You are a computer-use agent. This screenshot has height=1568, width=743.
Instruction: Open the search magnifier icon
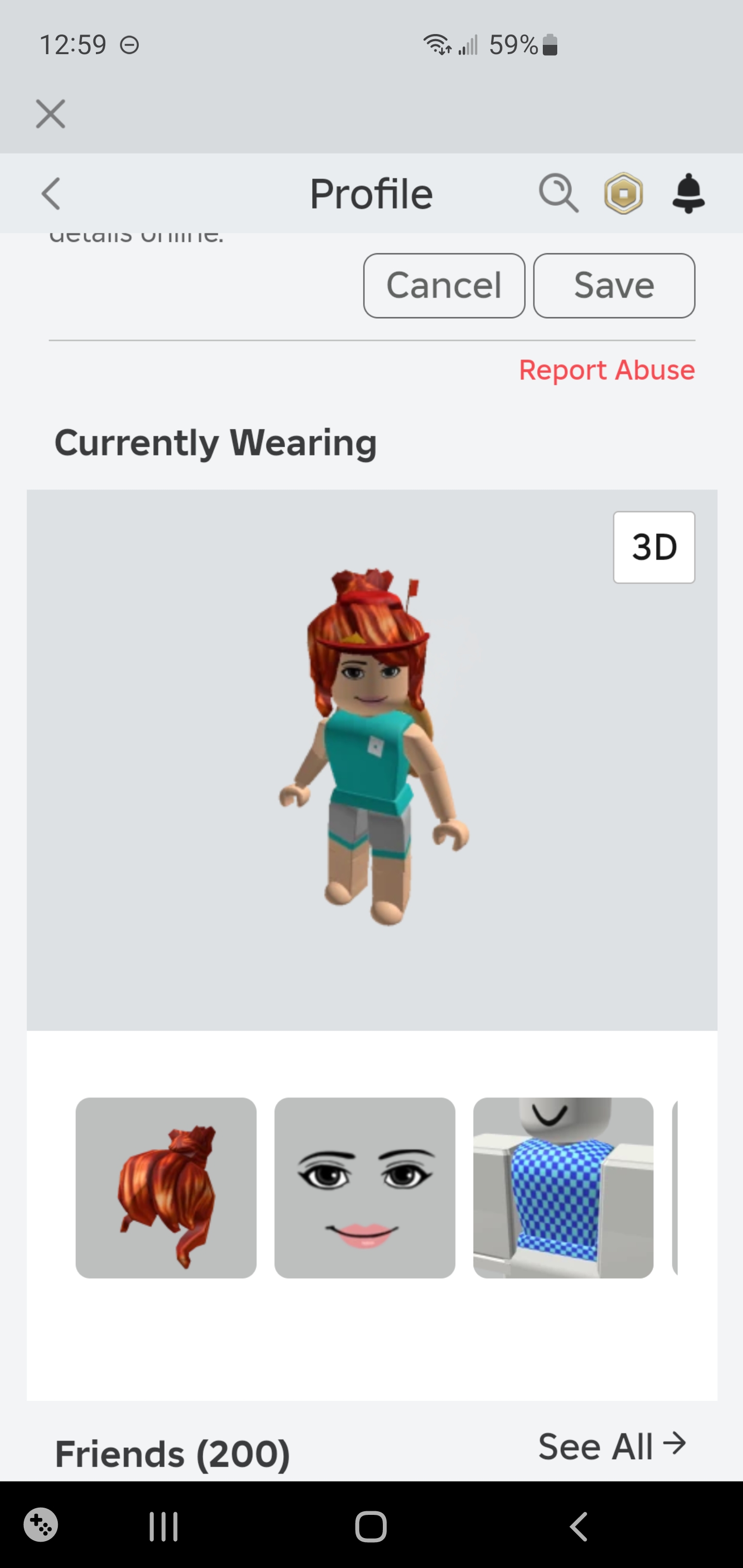(558, 193)
